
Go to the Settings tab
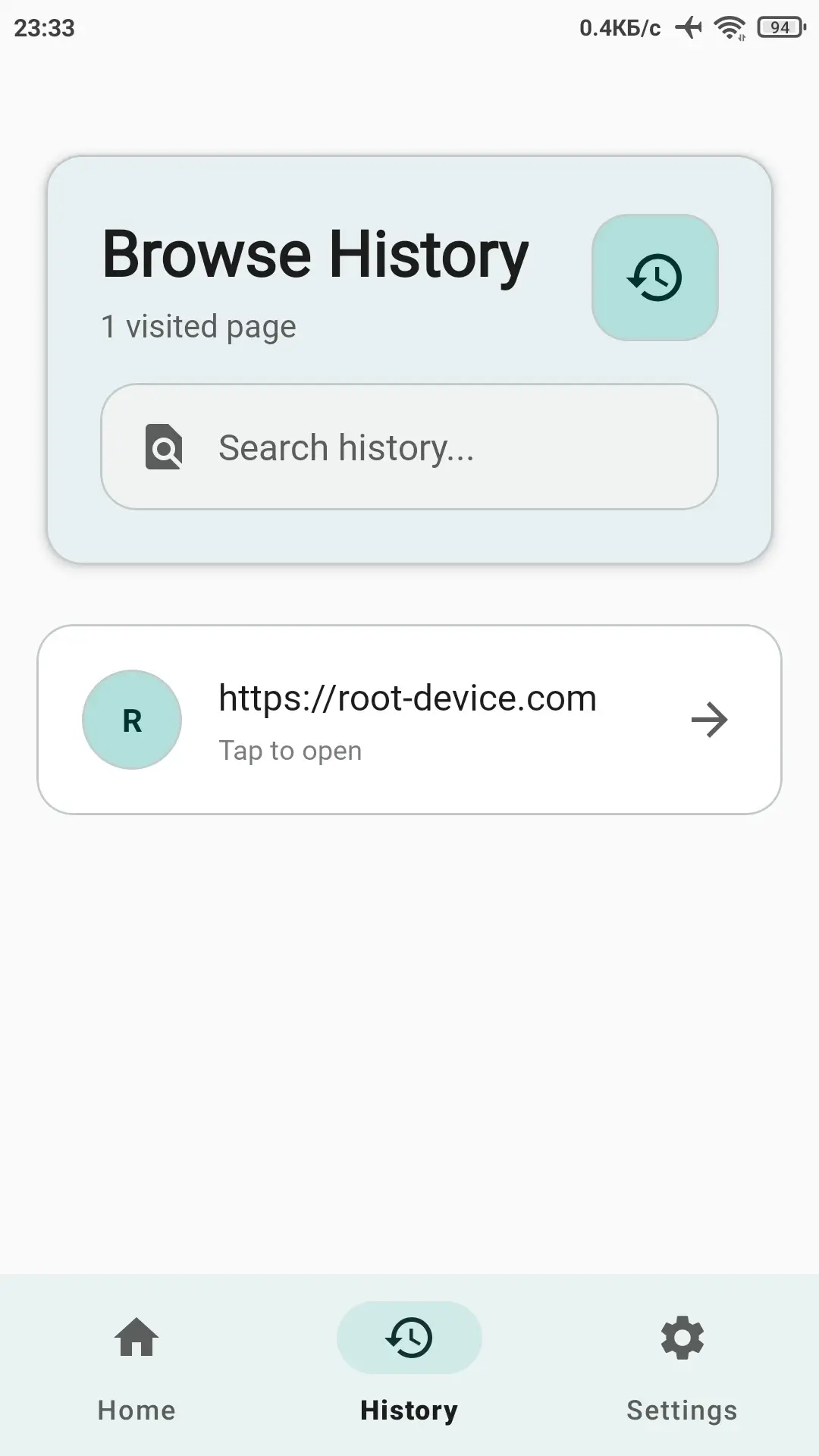(x=682, y=1367)
